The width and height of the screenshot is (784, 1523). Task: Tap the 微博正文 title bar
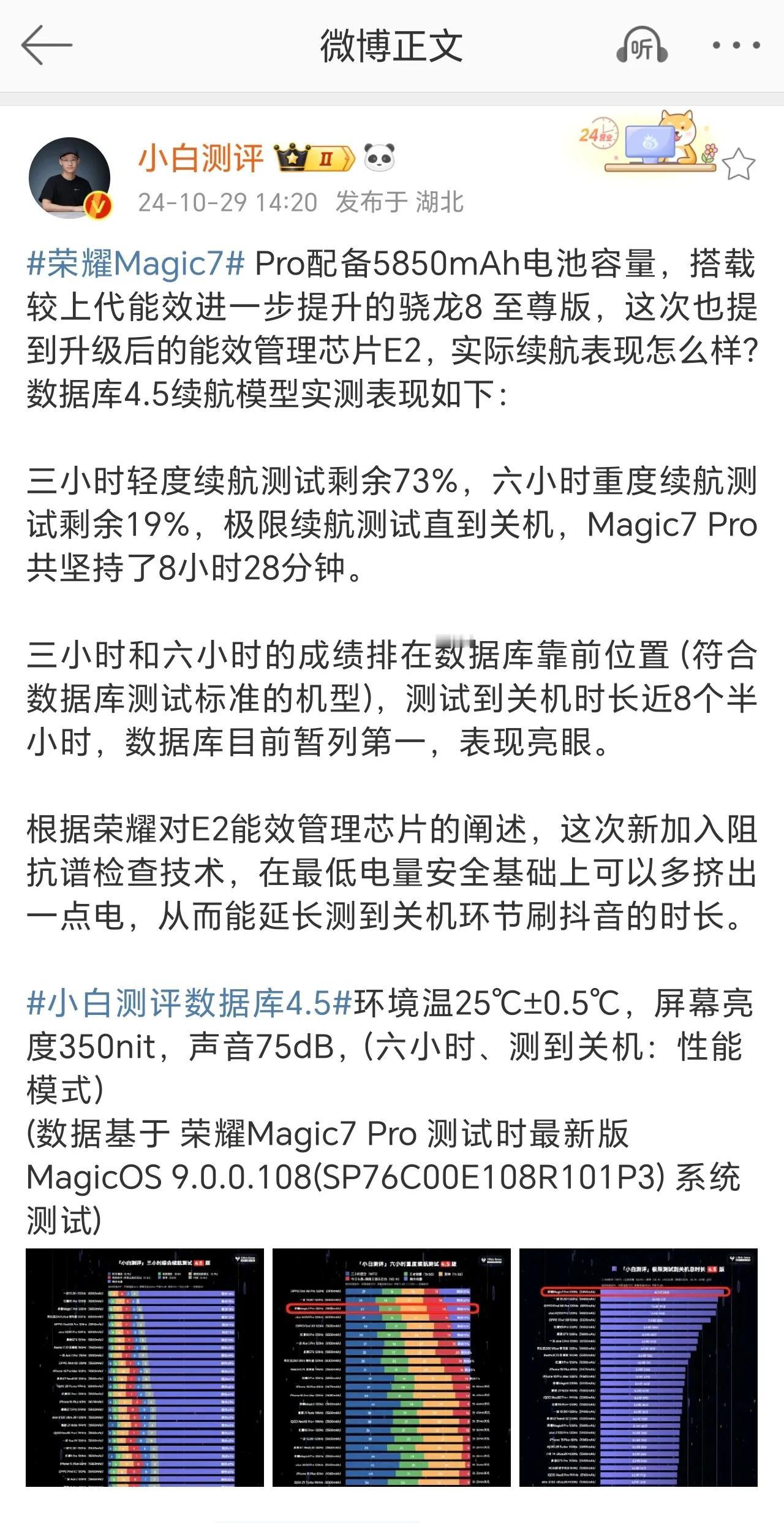coord(392,43)
